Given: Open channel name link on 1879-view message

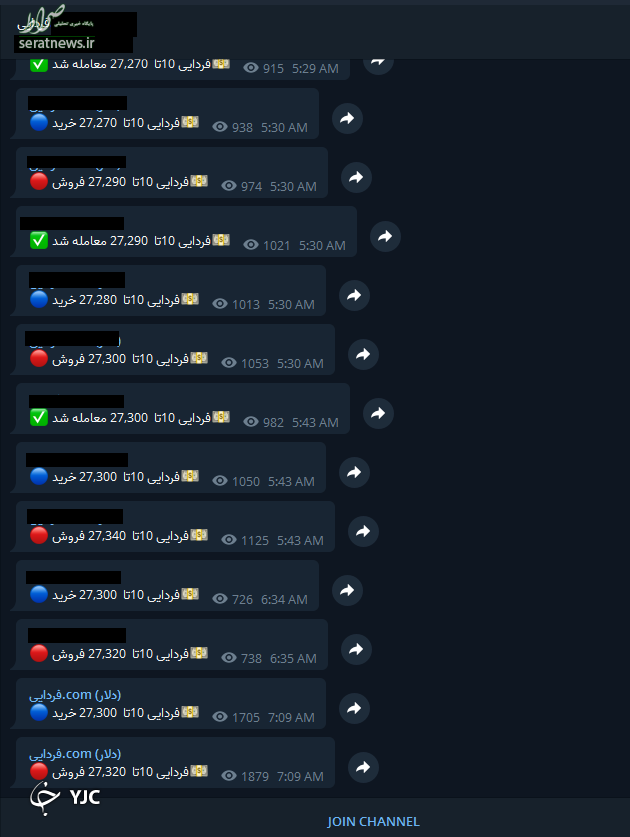Looking at the screenshot, I should coord(75,753).
